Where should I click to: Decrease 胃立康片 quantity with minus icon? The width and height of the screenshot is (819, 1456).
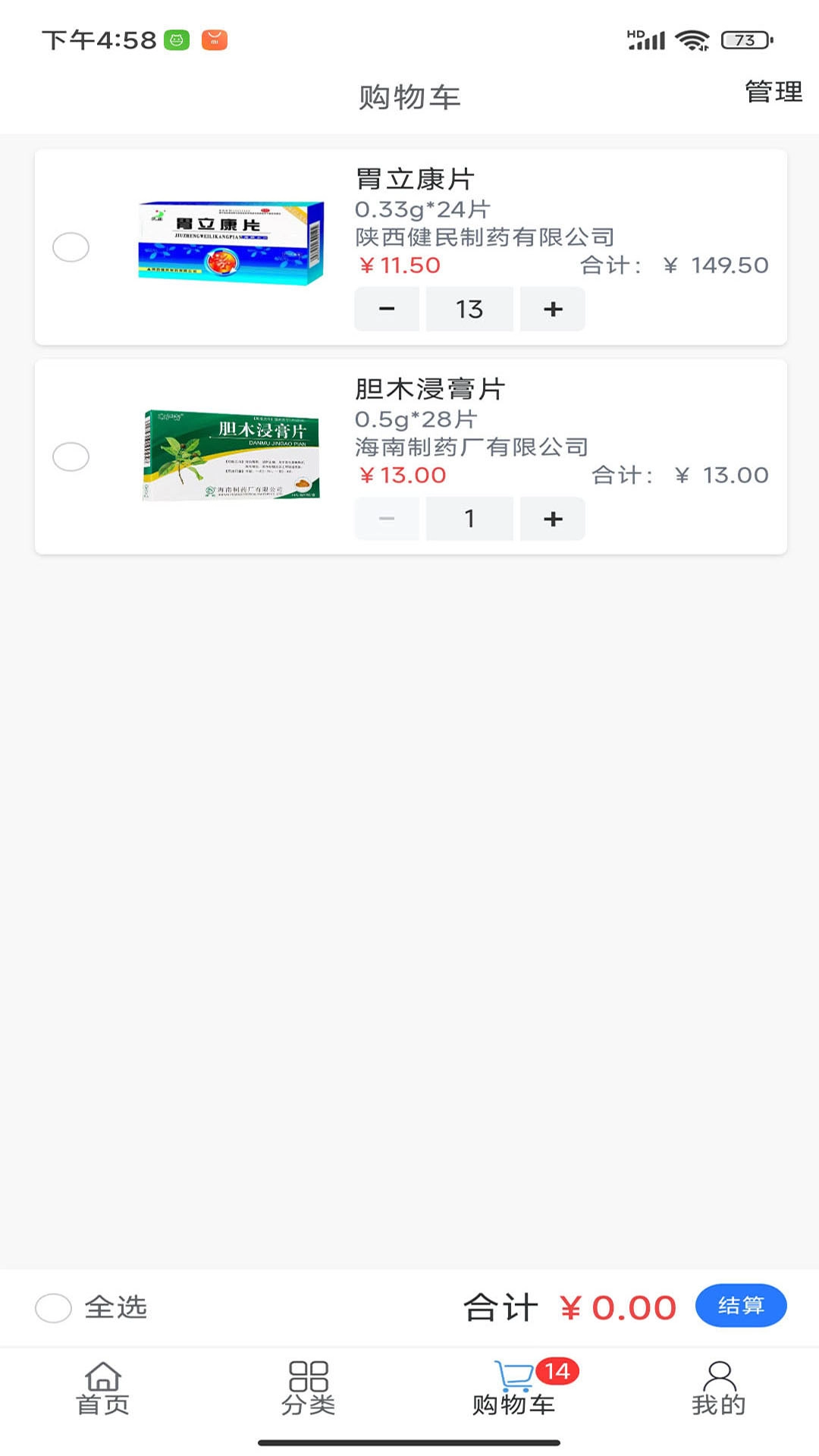click(x=387, y=309)
